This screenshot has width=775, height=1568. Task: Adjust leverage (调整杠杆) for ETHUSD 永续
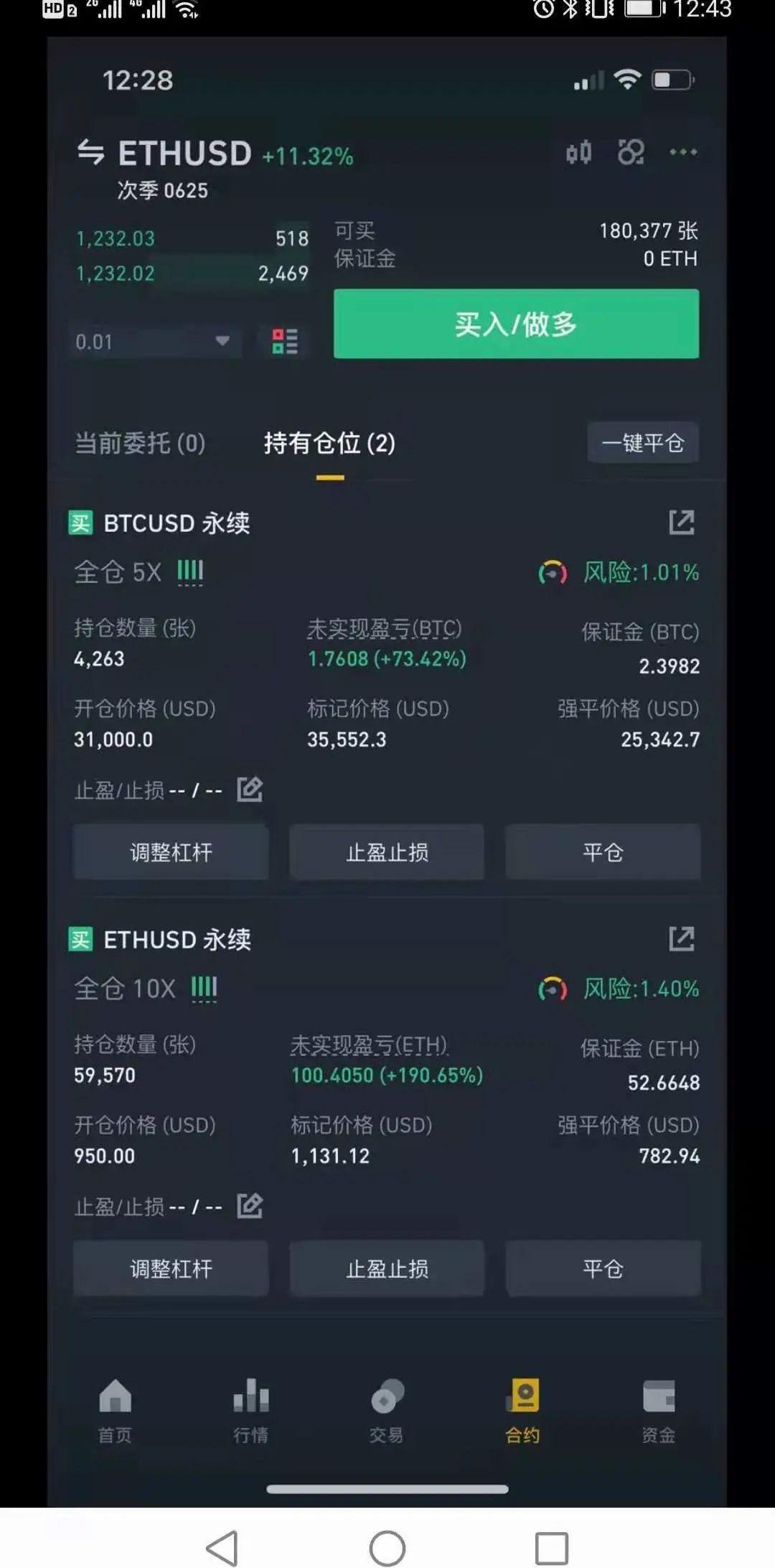coord(171,1269)
